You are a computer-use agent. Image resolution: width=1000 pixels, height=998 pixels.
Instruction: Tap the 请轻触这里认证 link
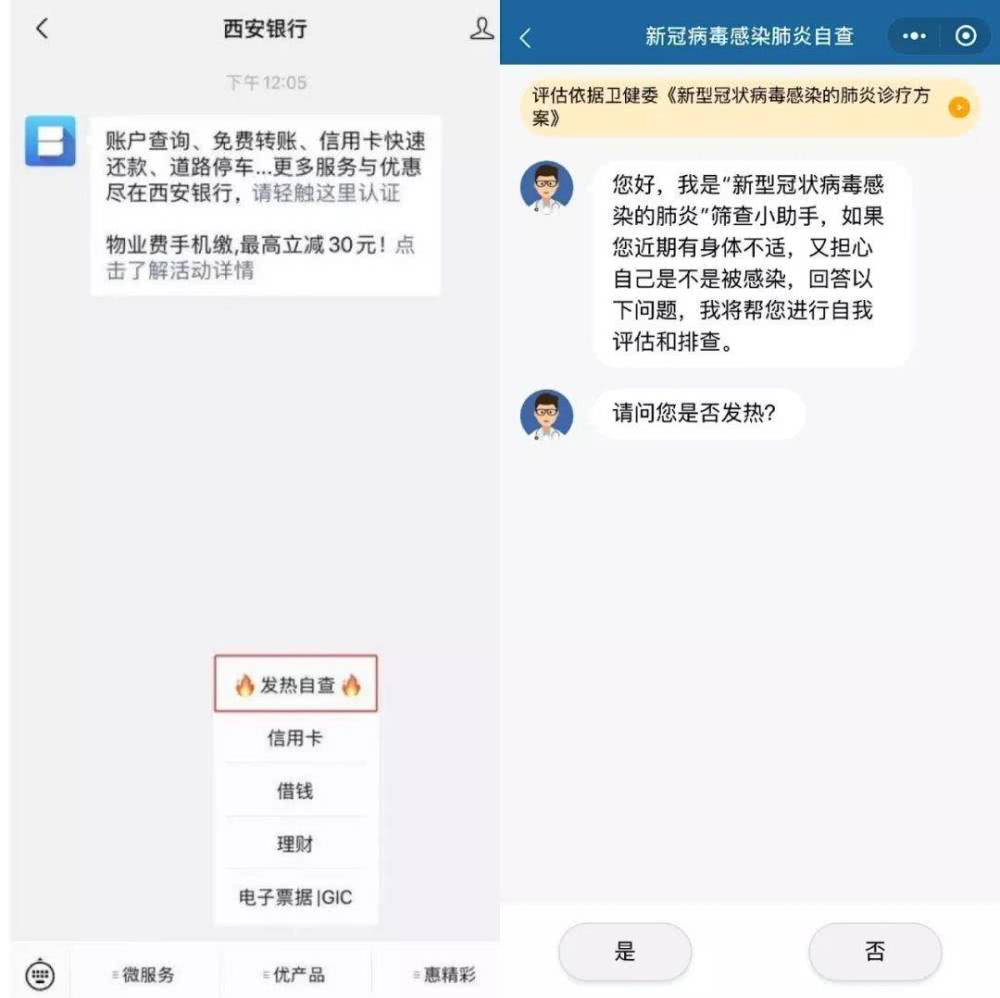(x=326, y=193)
